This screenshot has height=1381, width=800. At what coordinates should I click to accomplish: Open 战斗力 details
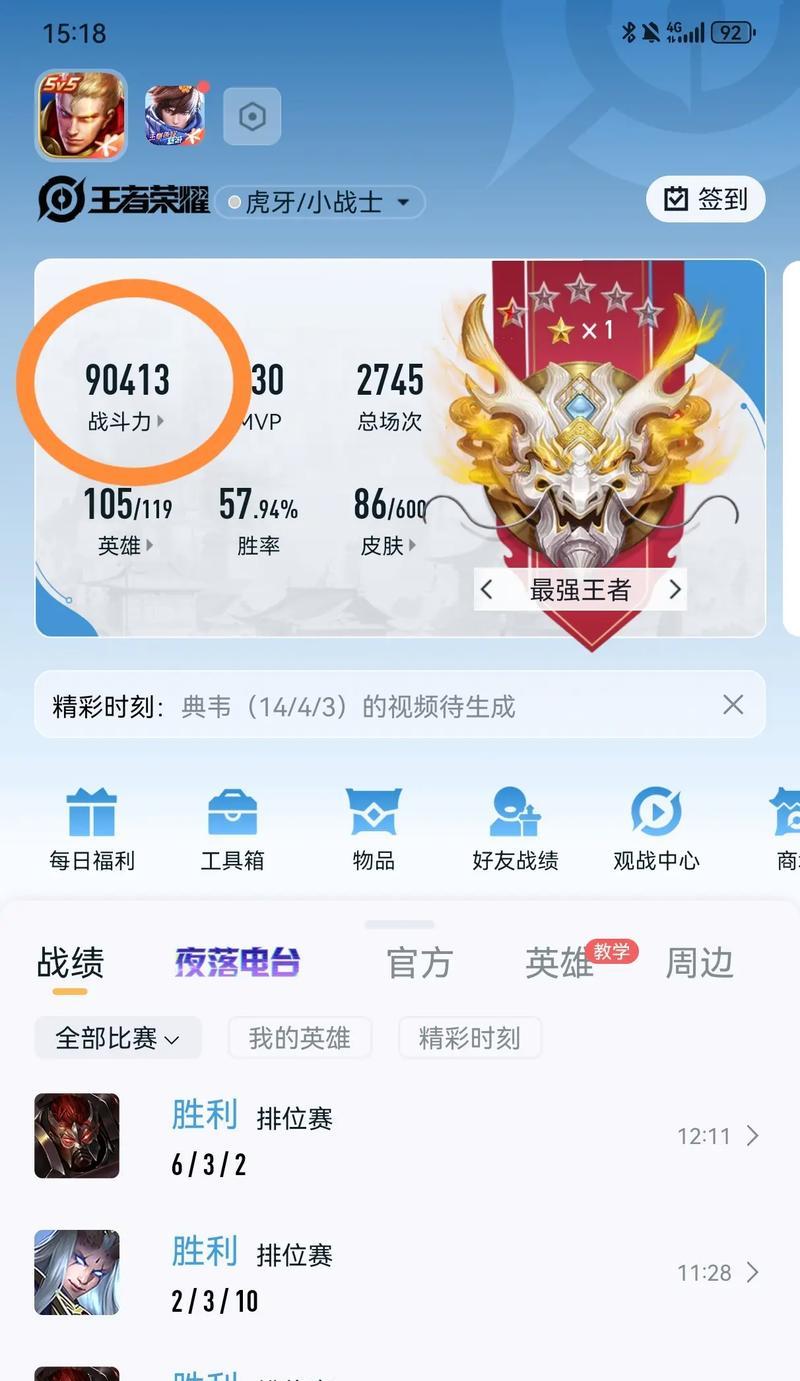tap(126, 422)
